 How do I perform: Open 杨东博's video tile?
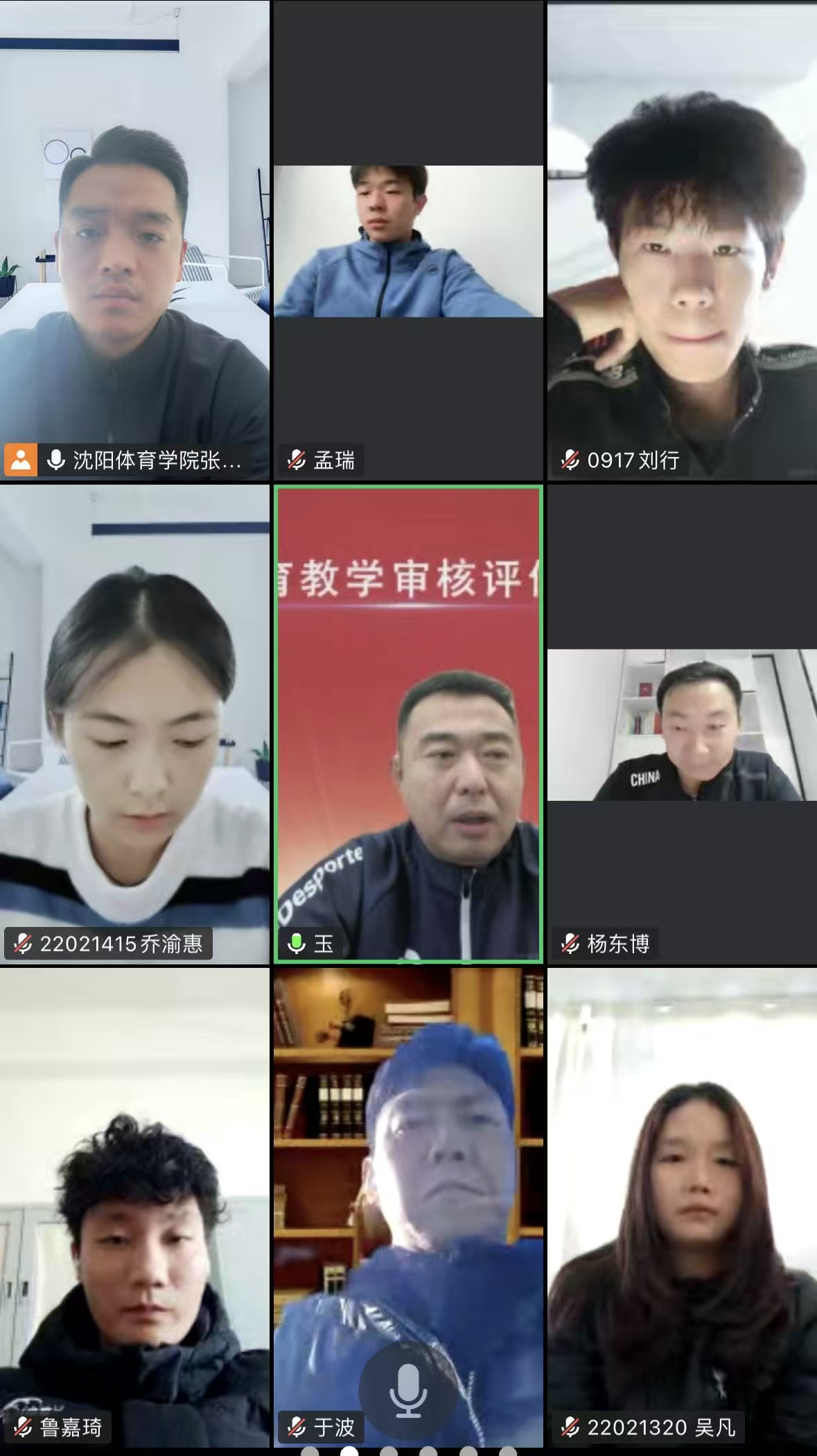coord(682,724)
